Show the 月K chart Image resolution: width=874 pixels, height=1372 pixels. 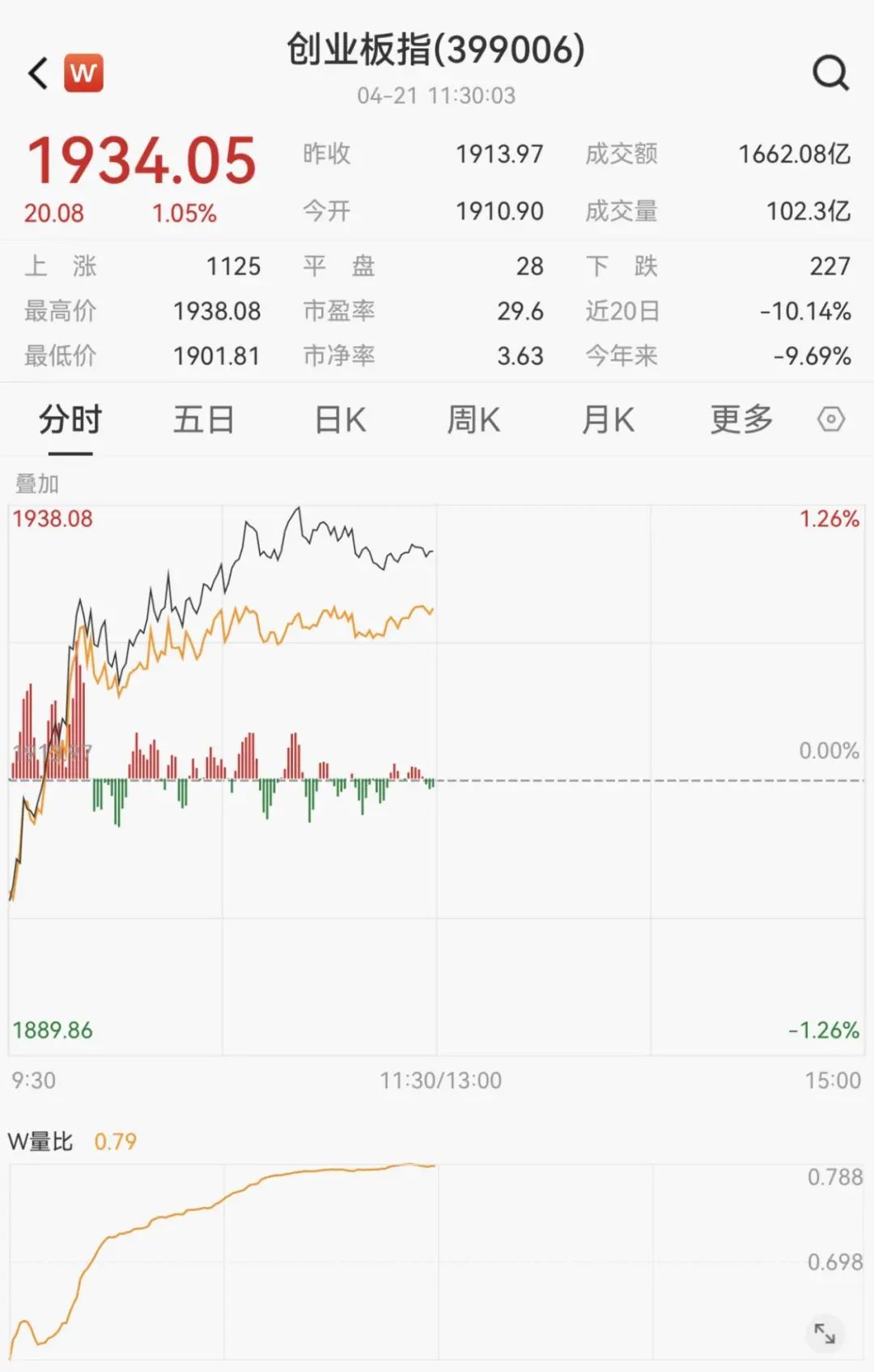[608, 420]
